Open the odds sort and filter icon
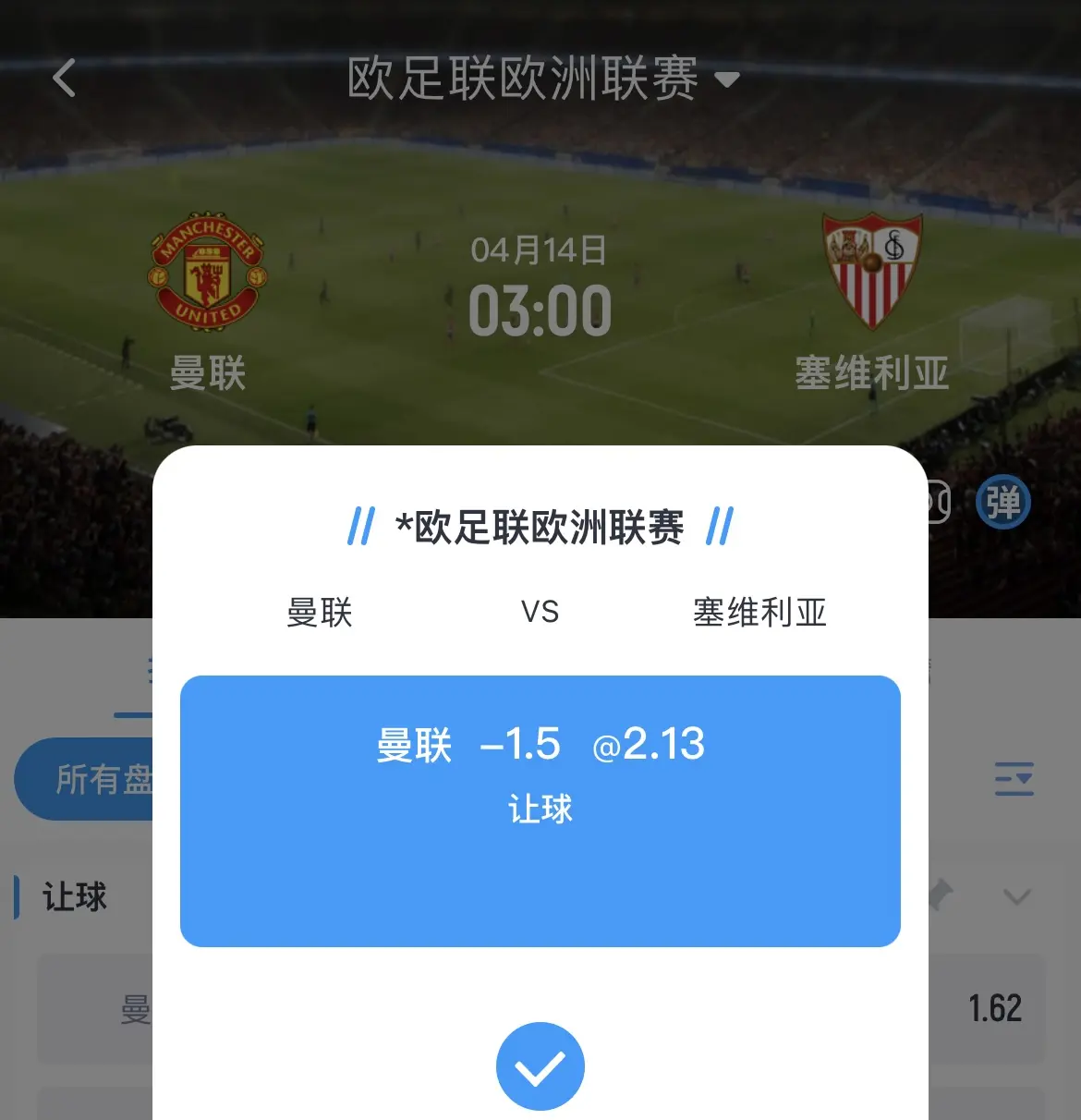This screenshot has height=1120, width=1081. [x=1014, y=780]
